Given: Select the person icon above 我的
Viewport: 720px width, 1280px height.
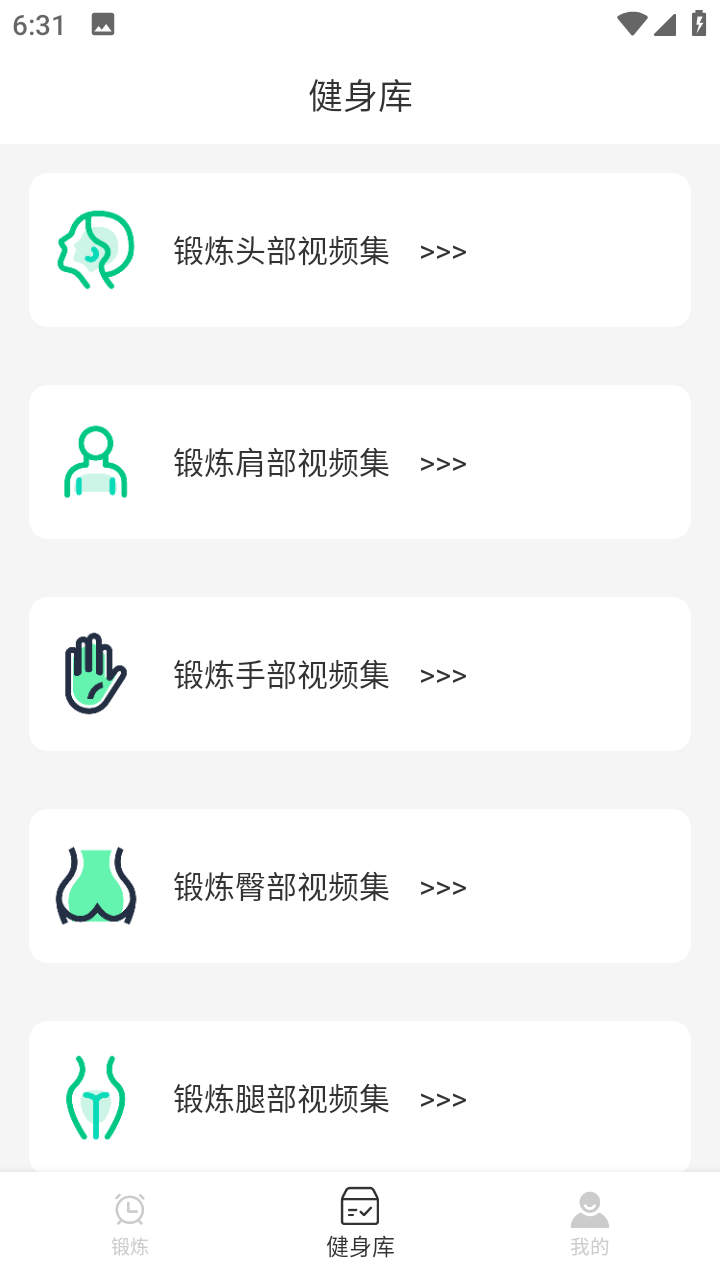Looking at the screenshot, I should 589,1208.
